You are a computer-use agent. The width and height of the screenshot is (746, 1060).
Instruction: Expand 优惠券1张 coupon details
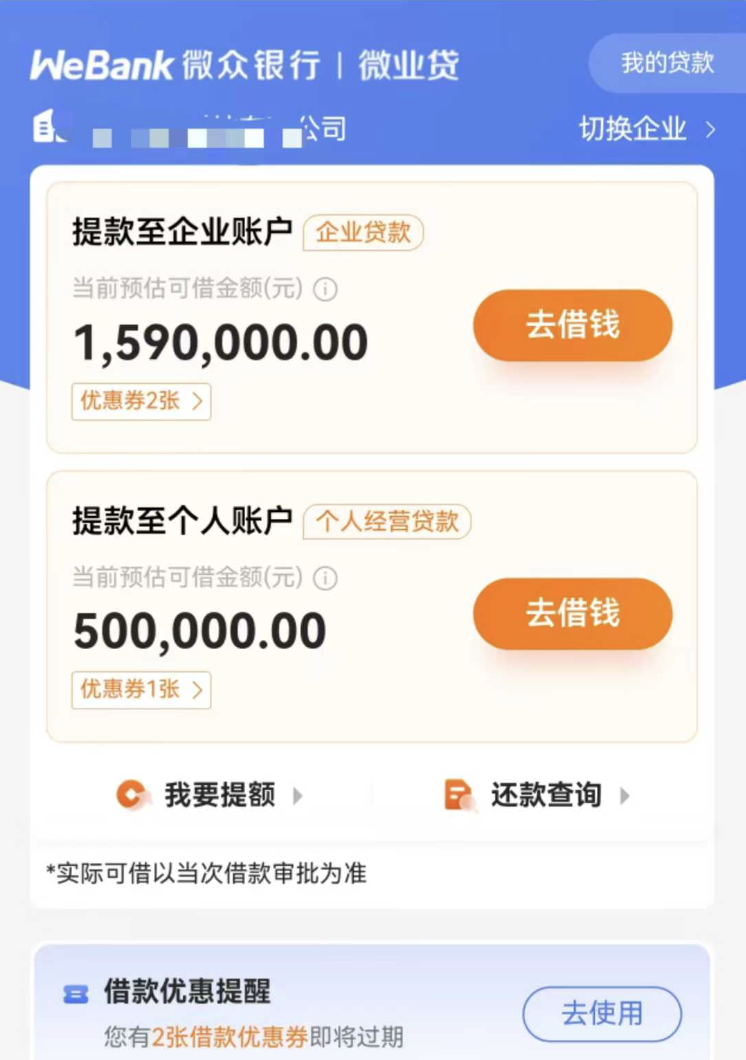[x=140, y=690]
